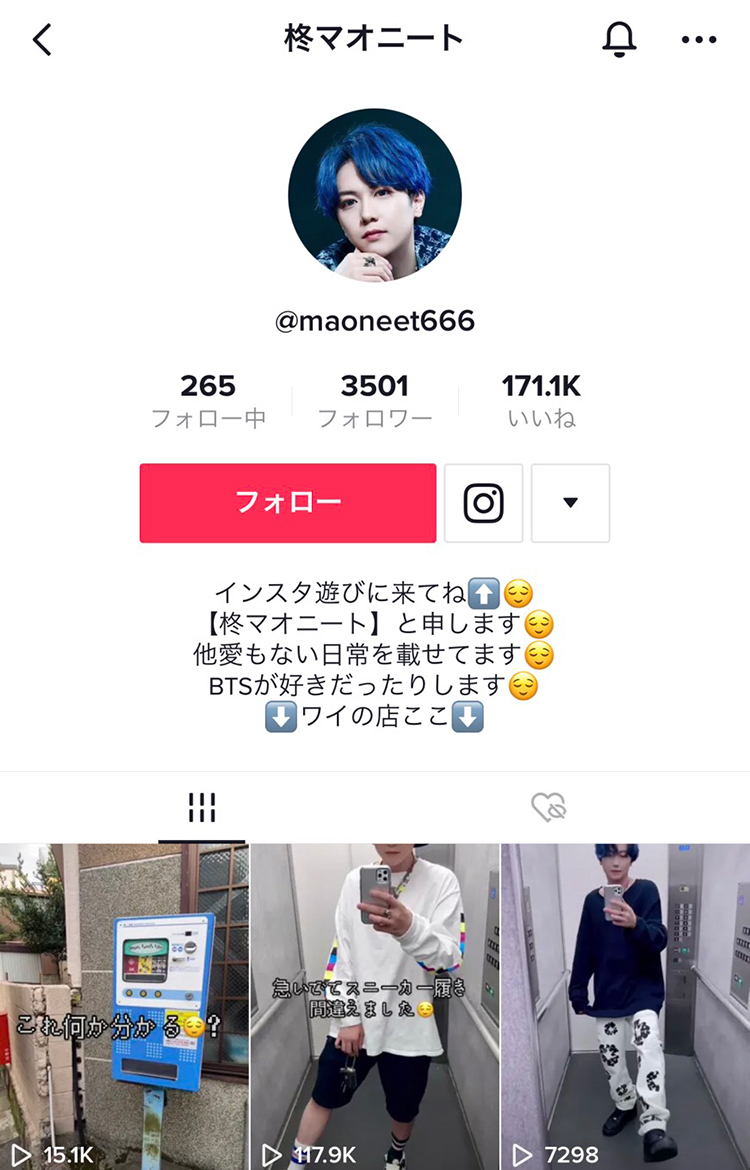View the フォロー中 following list
This screenshot has height=1170, width=750.
click(x=208, y=400)
